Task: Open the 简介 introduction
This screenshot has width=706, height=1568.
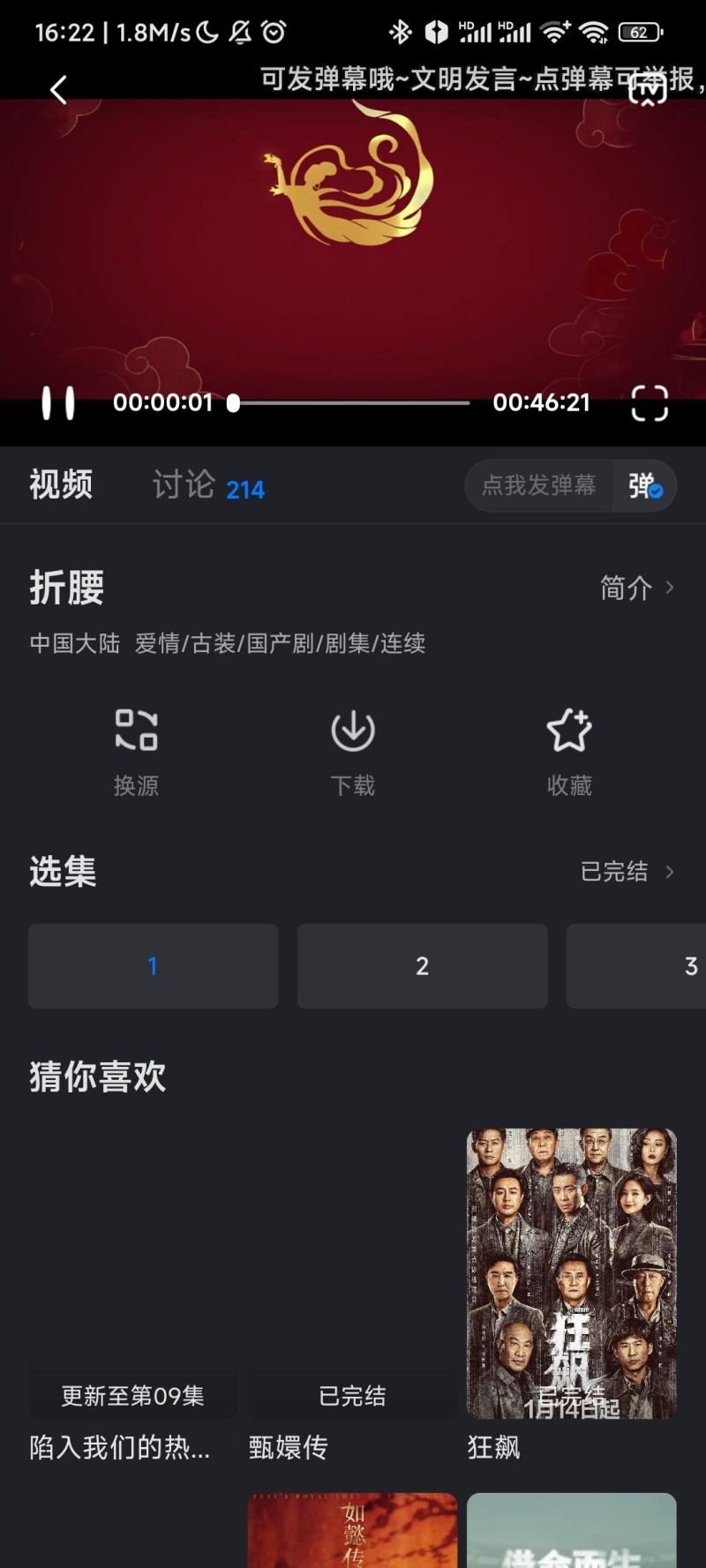Action: [636, 588]
